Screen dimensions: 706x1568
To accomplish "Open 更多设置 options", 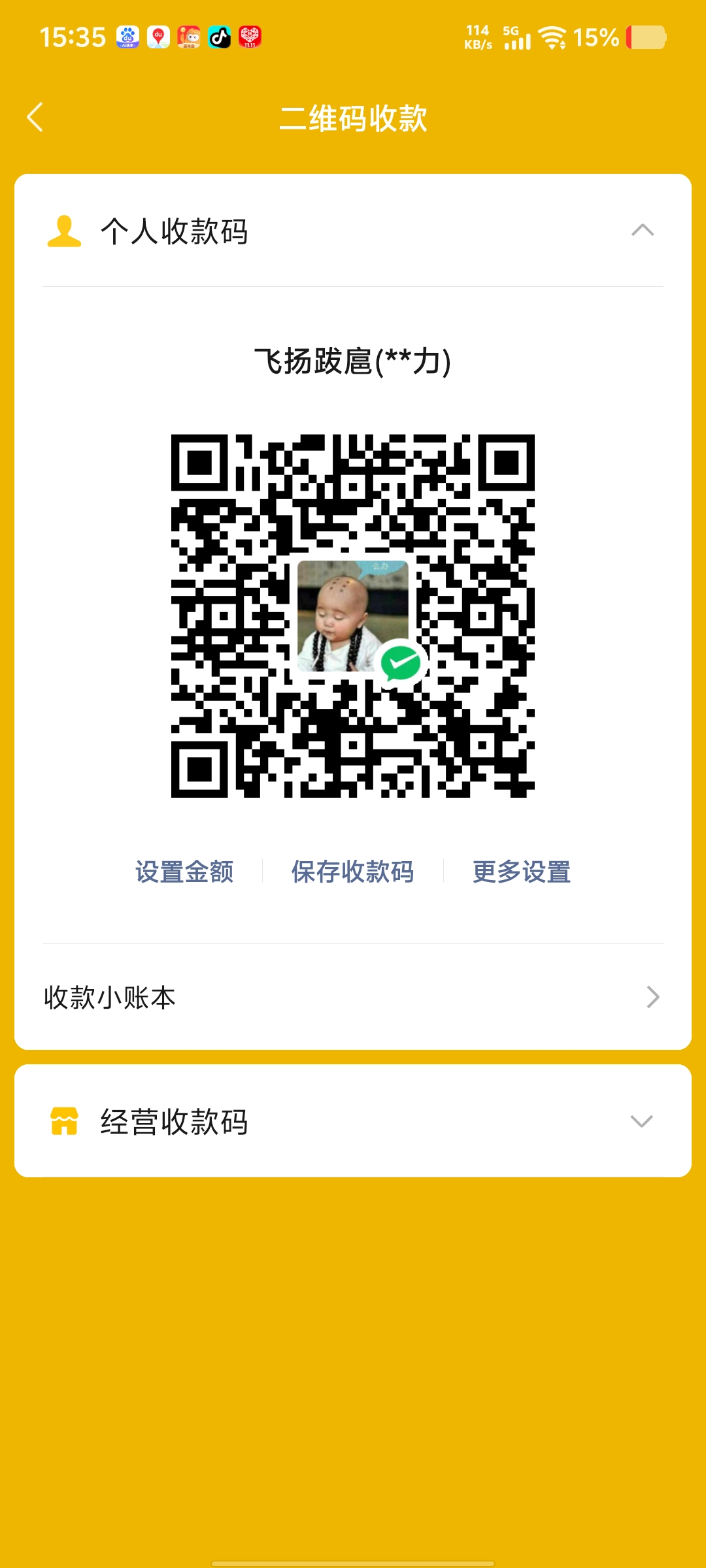I will [x=521, y=872].
